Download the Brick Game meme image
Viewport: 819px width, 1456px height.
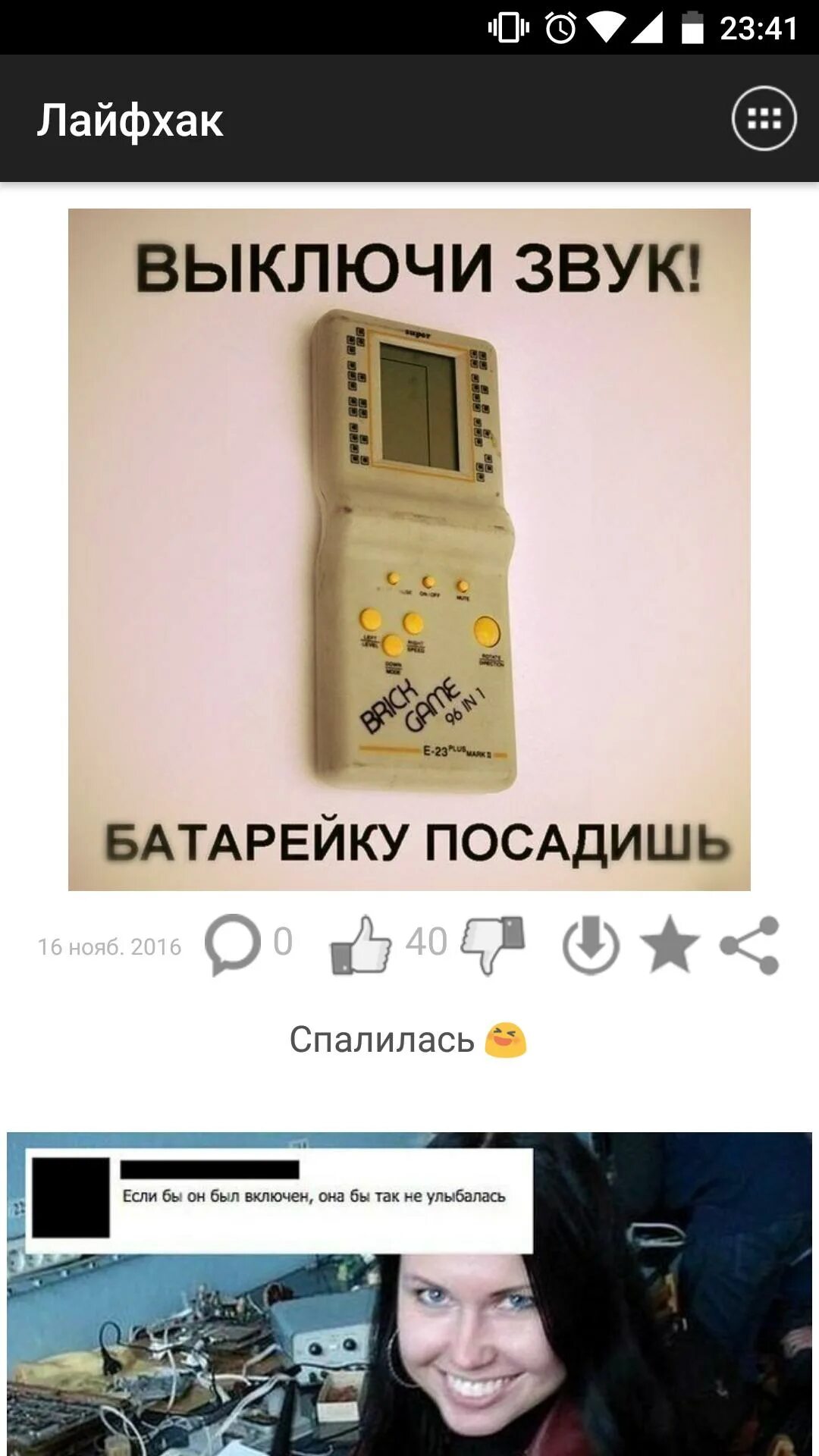[591, 945]
